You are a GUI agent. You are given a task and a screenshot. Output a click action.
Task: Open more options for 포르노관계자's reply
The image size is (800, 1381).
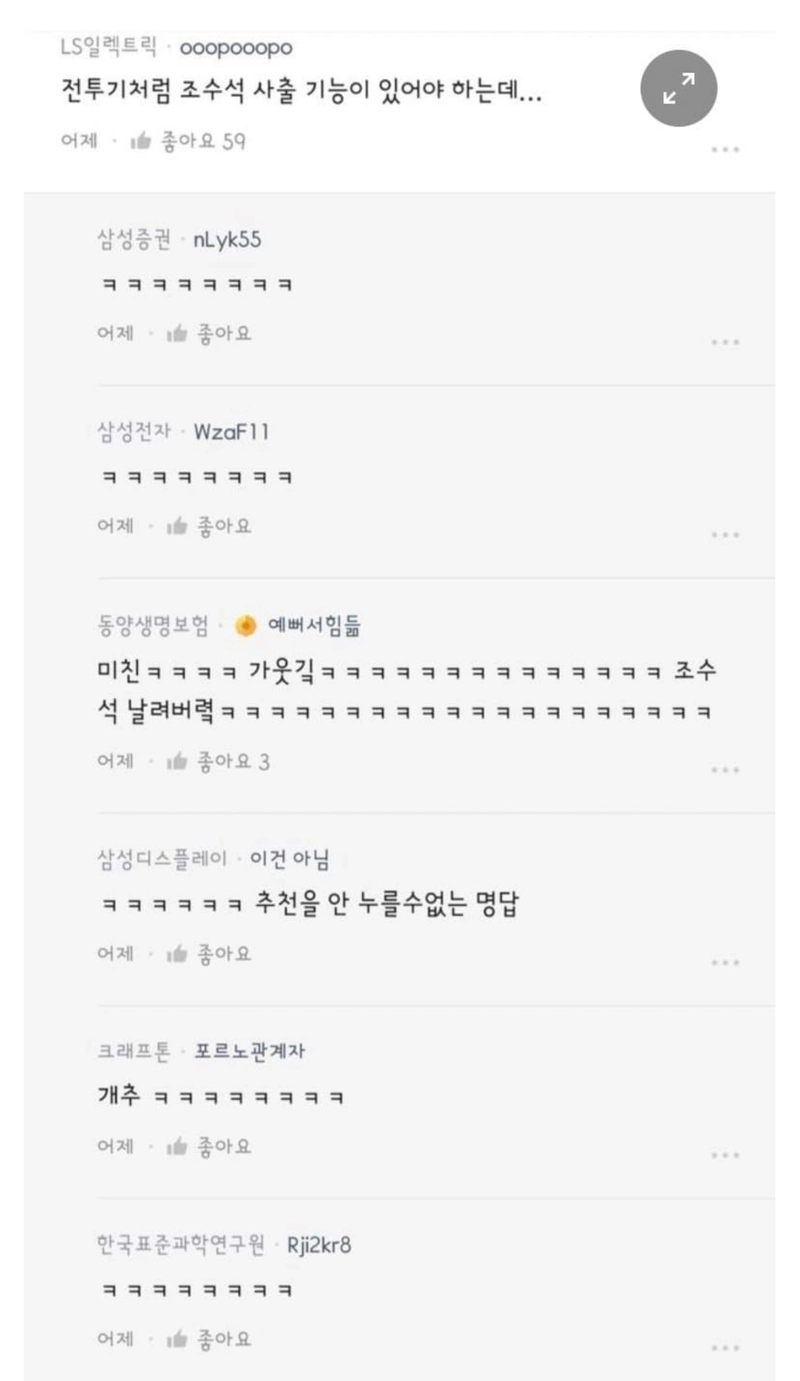[725, 1155]
